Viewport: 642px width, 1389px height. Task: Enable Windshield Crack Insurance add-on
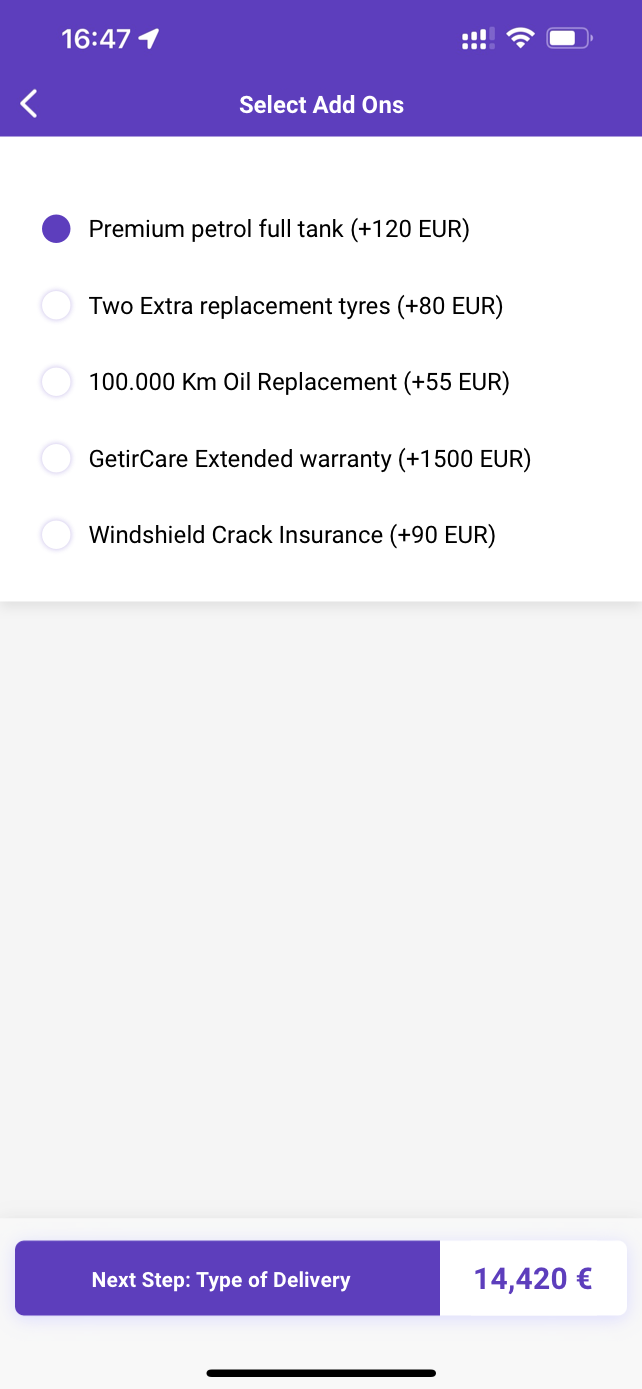(56, 535)
